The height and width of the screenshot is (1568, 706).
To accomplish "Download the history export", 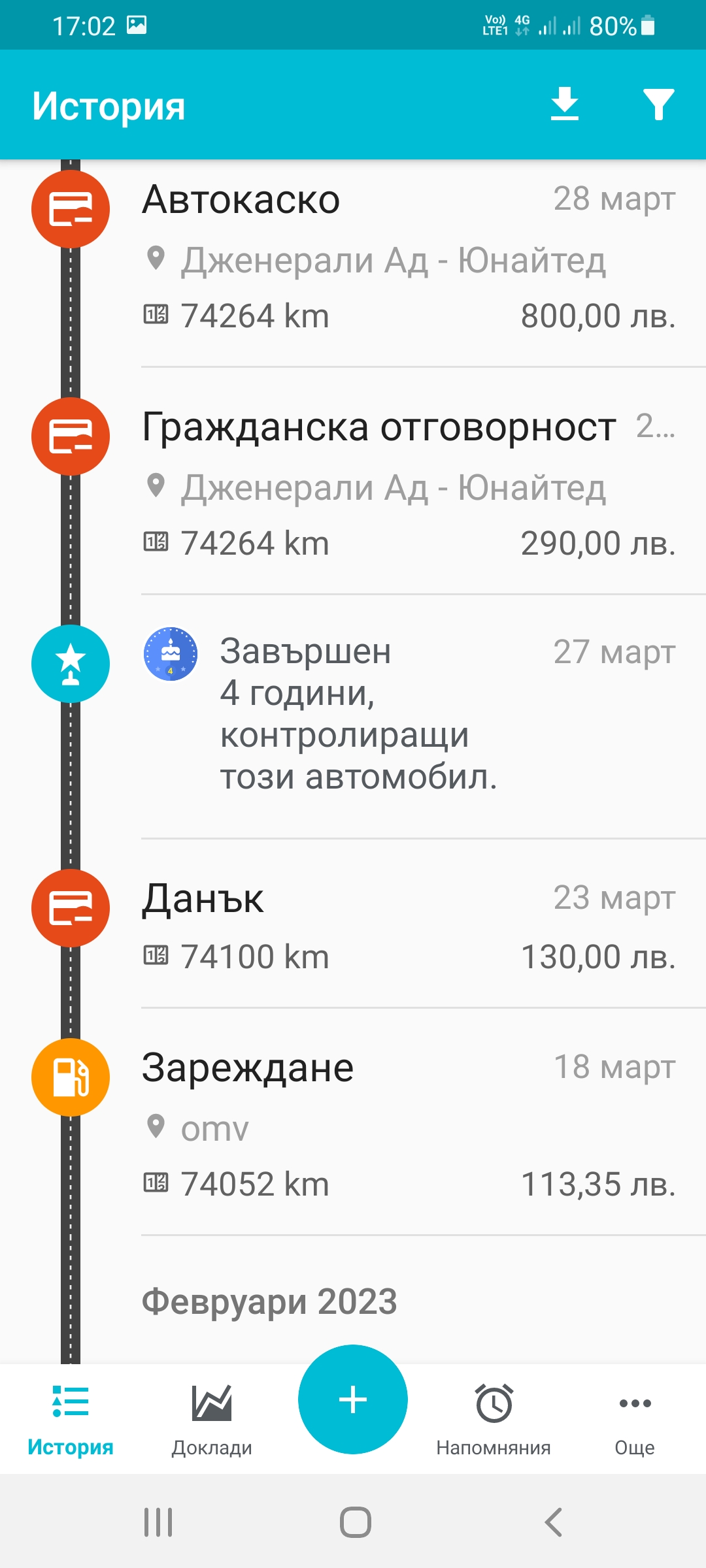I will [x=565, y=105].
